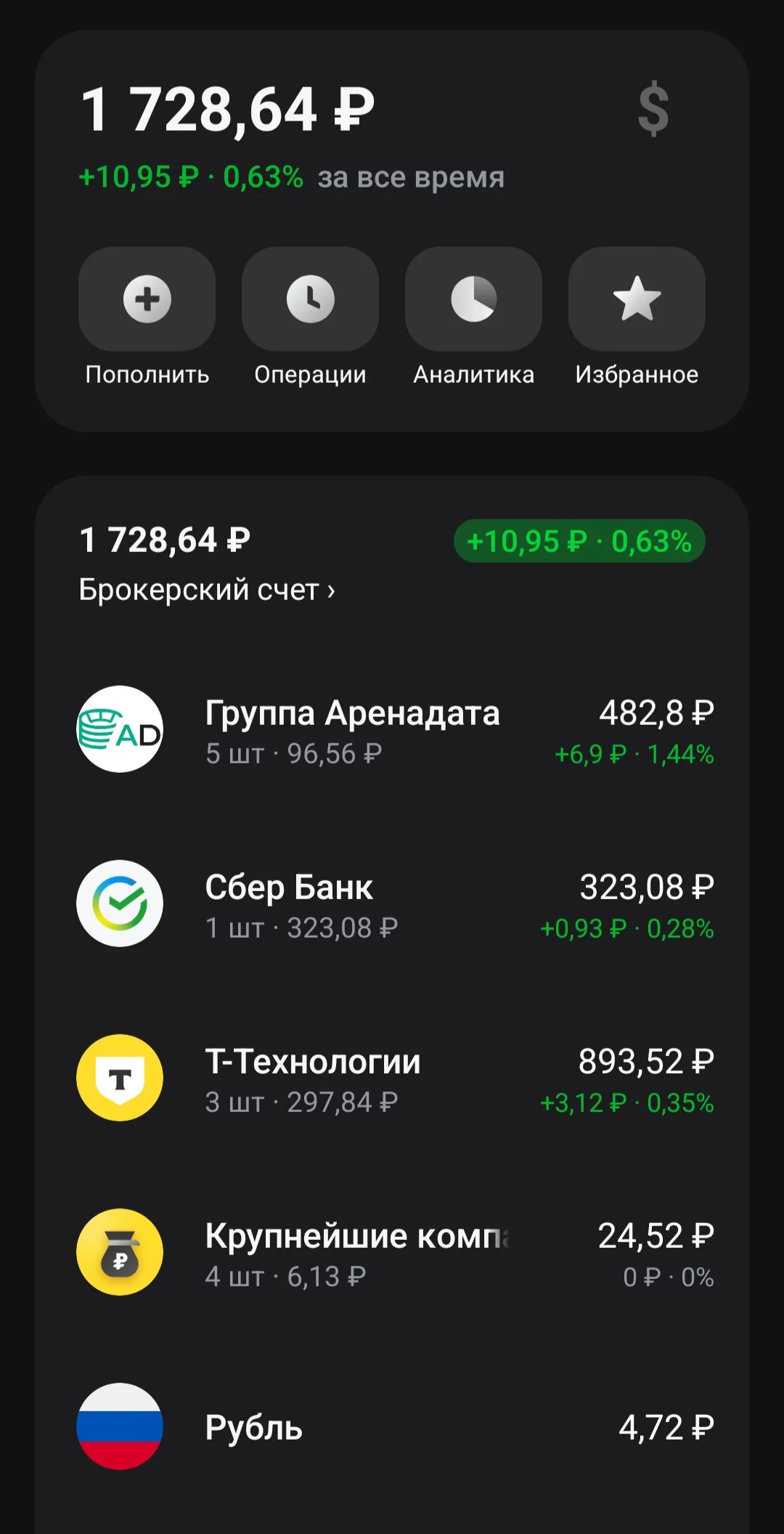The image size is (784, 1534).
Task: Open the Крупнейшие компании fund position
Action: (392, 1252)
